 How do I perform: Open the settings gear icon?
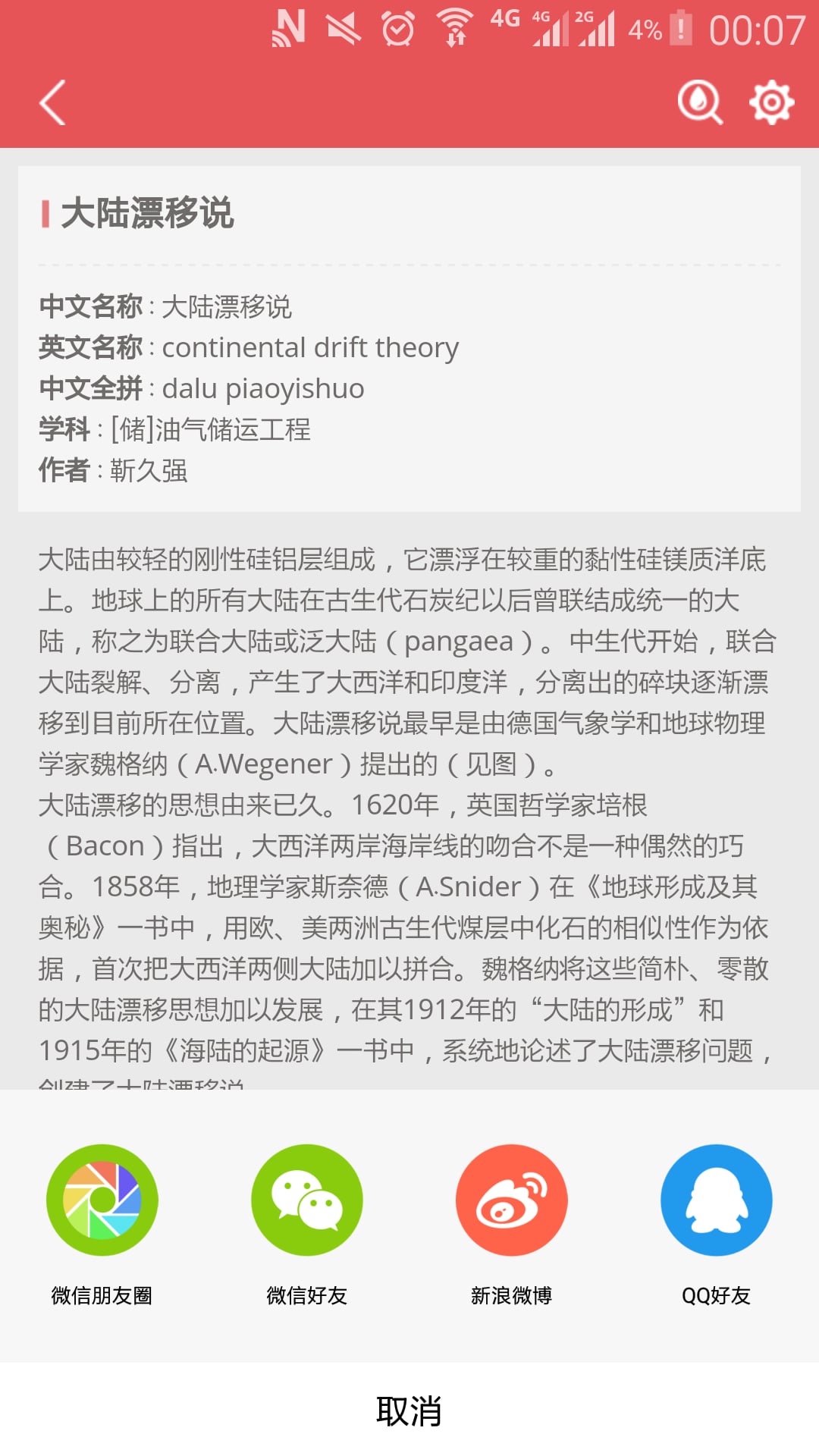point(771,102)
